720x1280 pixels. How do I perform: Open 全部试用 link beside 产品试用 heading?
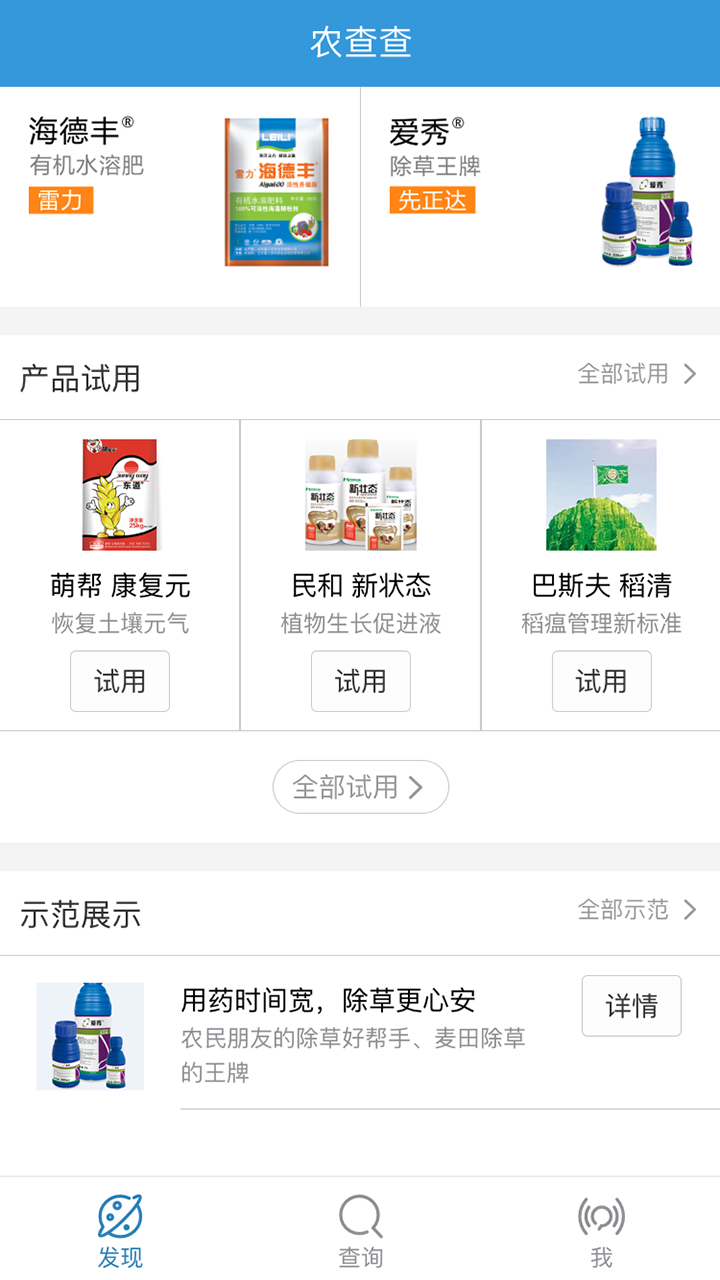click(x=637, y=374)
